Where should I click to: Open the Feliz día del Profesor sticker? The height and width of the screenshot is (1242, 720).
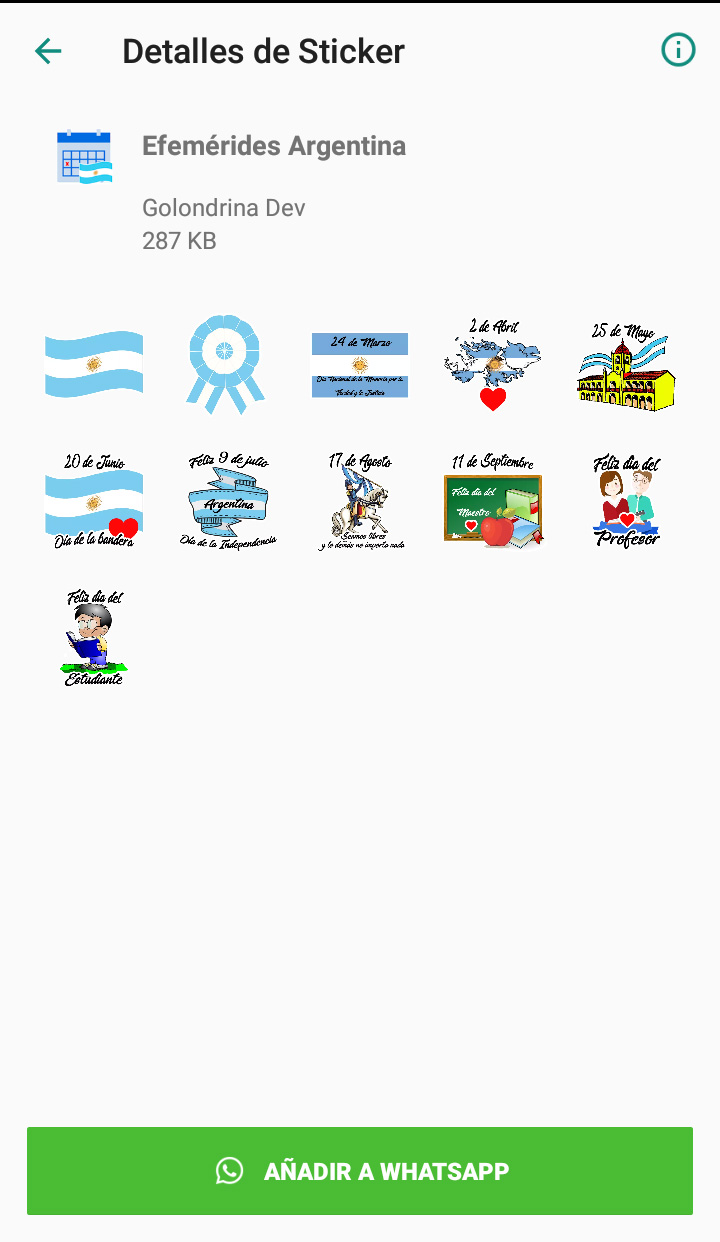[626, 499]
